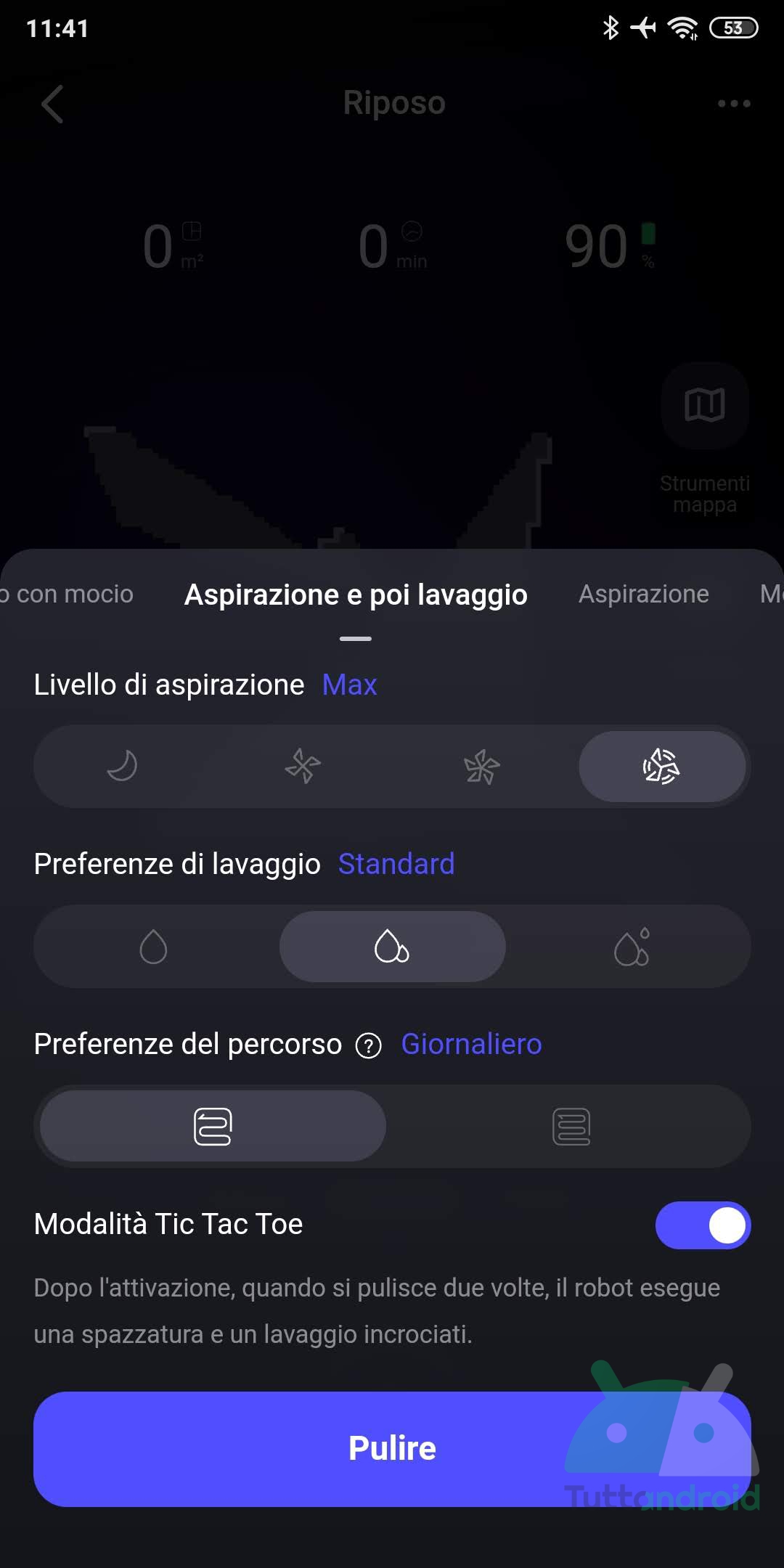Select the six-blade fan suction level
The height and width of the screenshot is (1568, 784).
(x=481, y=766)
